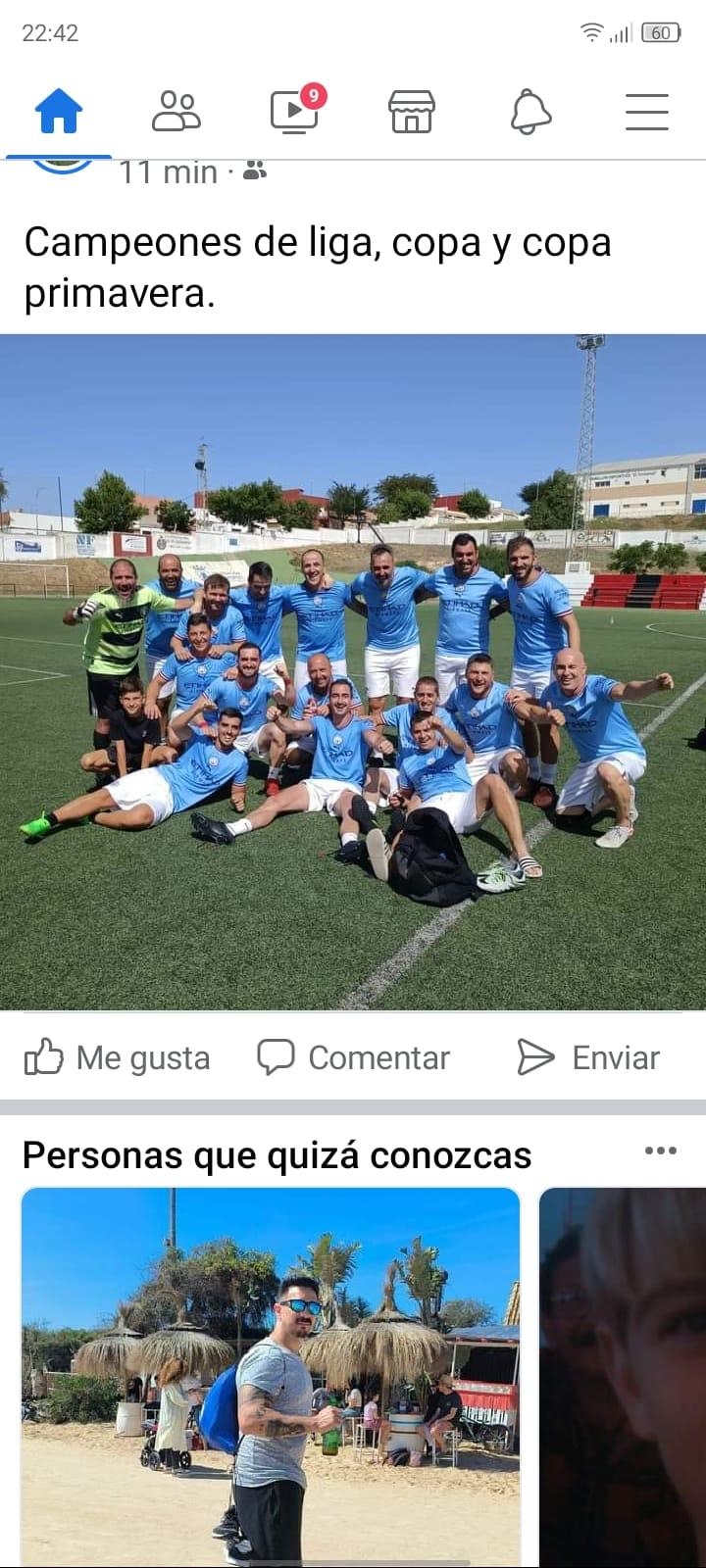Open options for Personas que quizá conozcas
Viewport: 706px width, 1568px height.
[660, 1151]
